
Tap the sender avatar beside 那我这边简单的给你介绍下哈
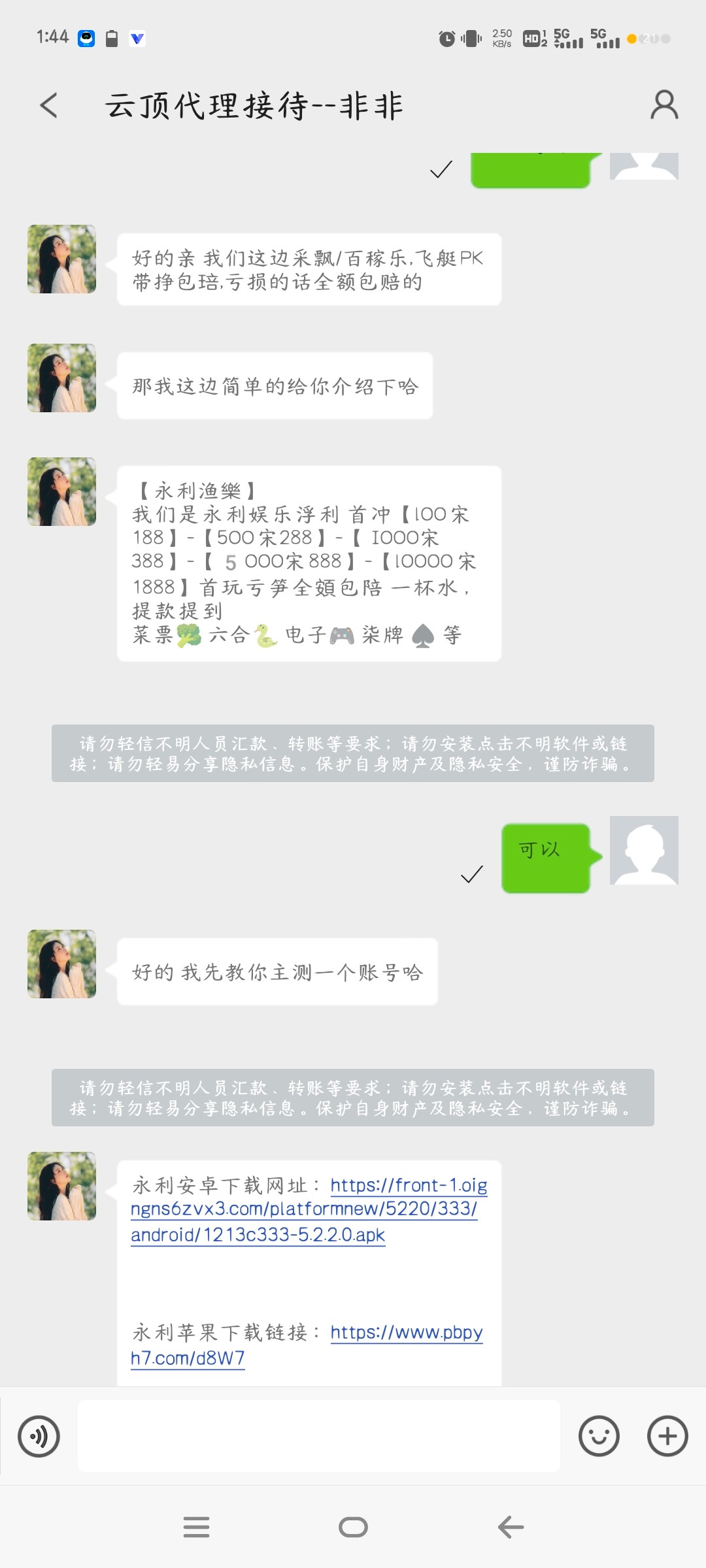pos(61,378)
